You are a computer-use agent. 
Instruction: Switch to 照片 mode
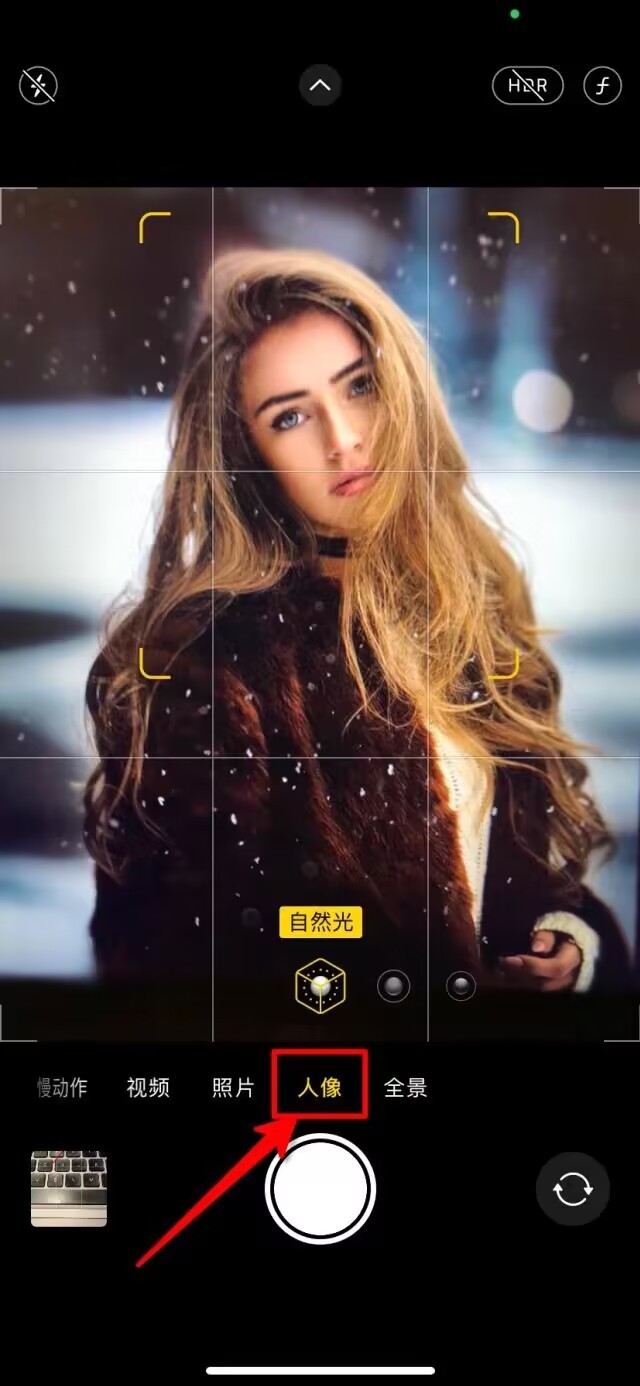point(233,1088)
